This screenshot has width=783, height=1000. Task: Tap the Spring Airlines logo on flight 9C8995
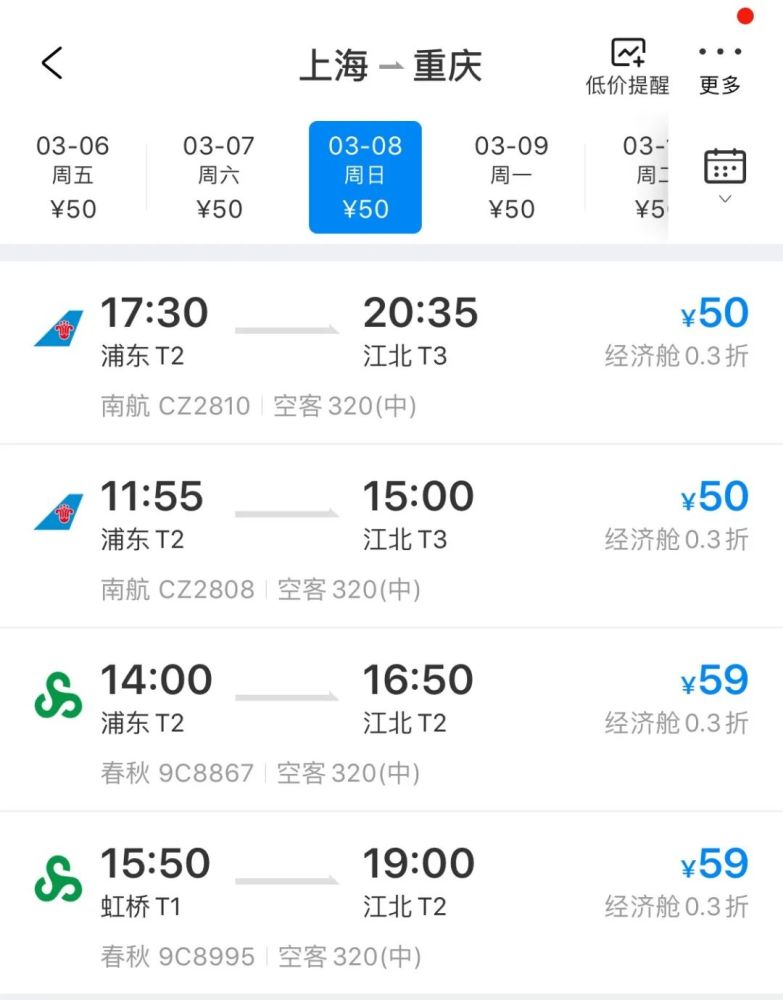coord(58,880)
